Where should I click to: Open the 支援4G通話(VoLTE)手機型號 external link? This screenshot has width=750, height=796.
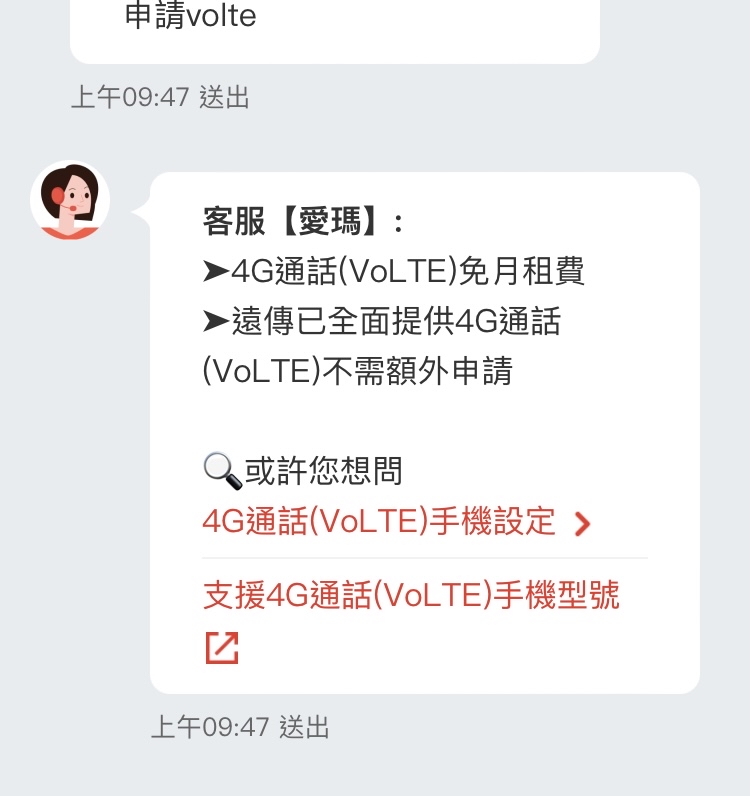click(410, 596)
